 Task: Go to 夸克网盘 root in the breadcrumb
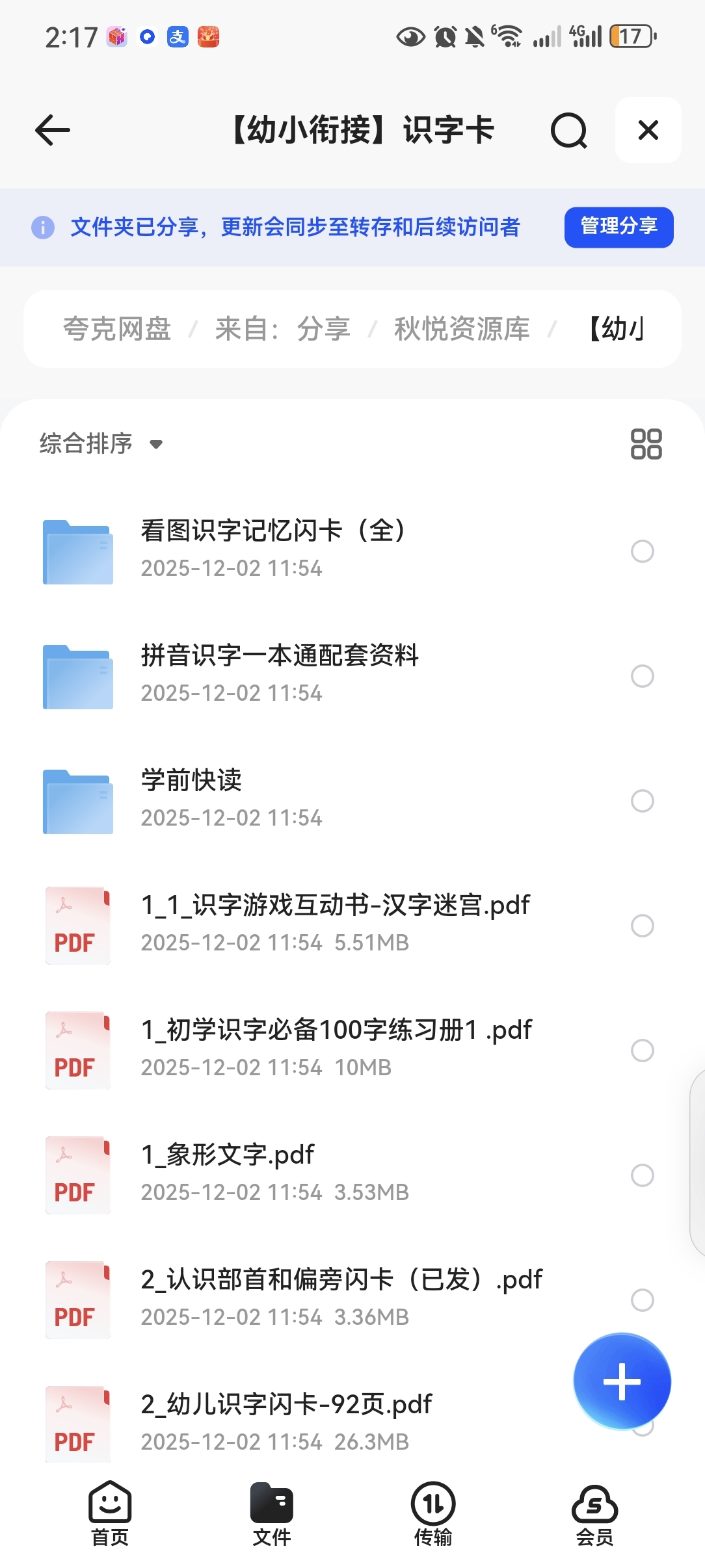[x=117, y=329]
